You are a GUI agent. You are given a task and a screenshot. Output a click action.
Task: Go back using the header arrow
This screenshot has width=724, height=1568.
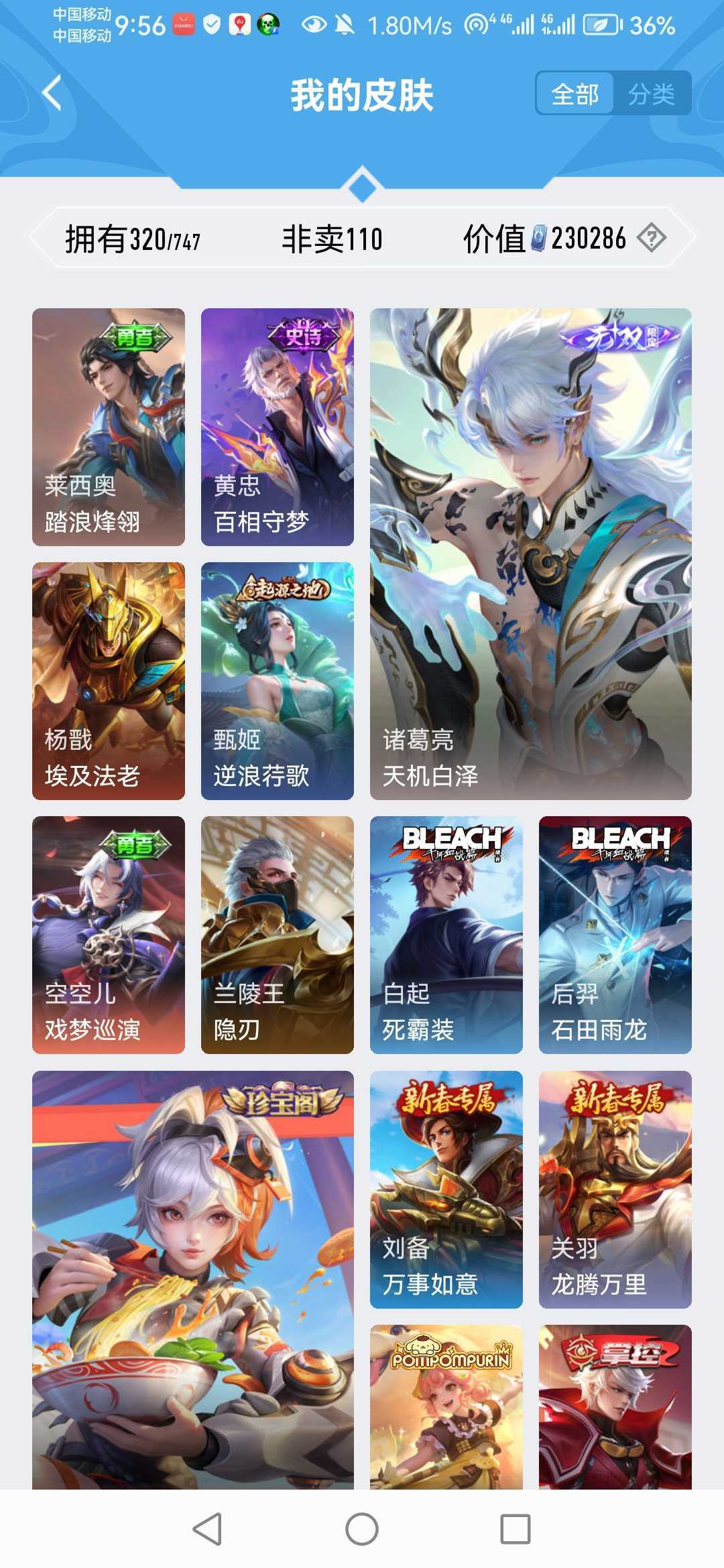(52, 93)
